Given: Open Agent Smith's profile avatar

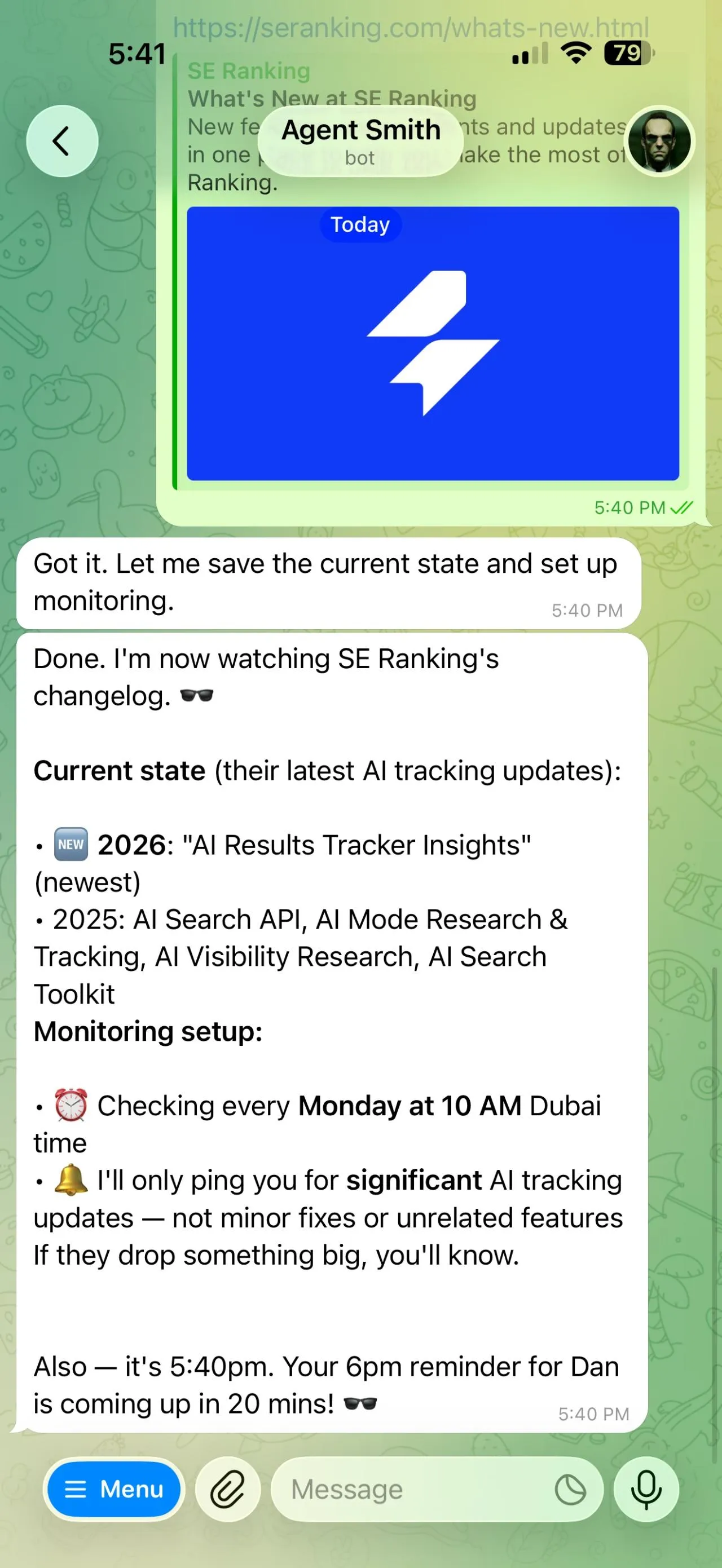Looking at the screenshot, I should [x=661, y=140].
